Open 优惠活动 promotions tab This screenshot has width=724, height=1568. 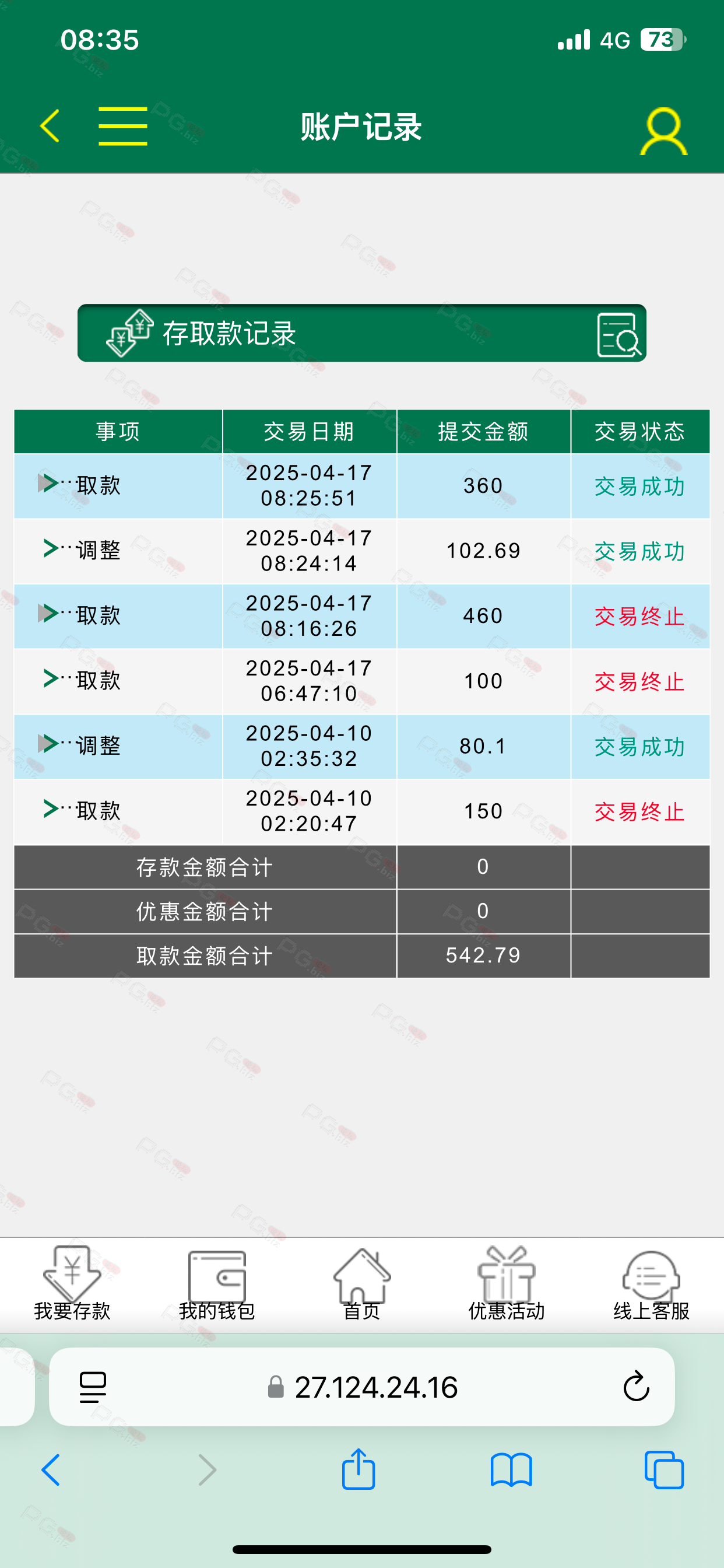506,1284
